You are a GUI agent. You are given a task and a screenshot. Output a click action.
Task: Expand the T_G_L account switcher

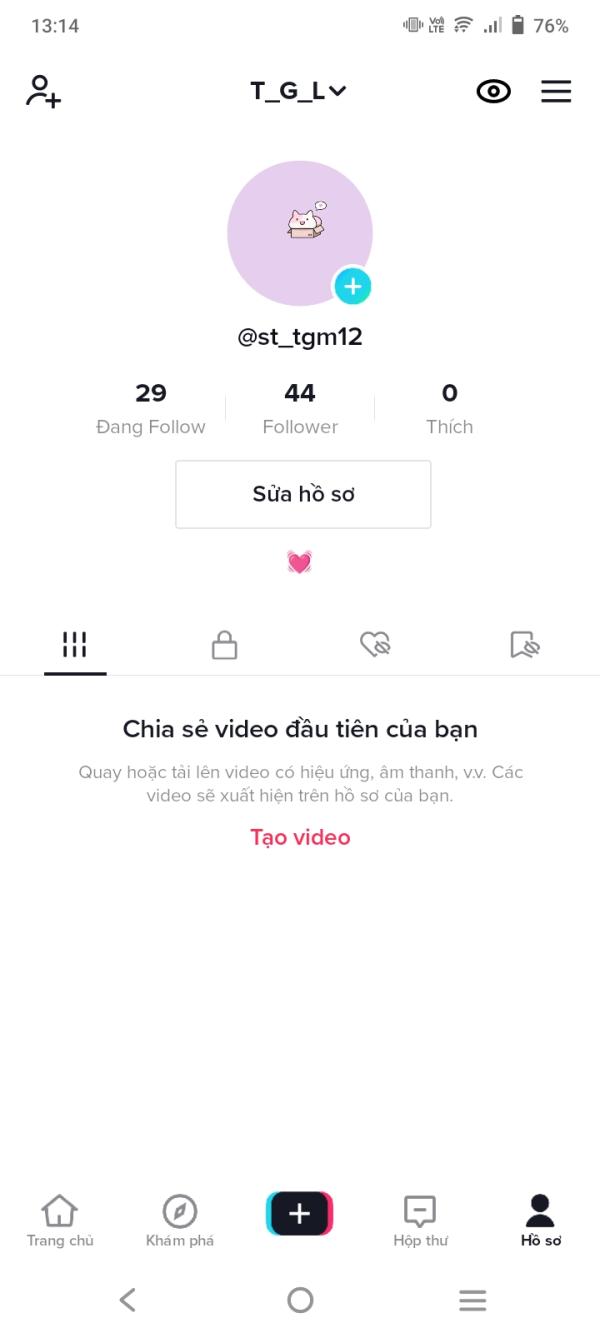click(298, 91)
